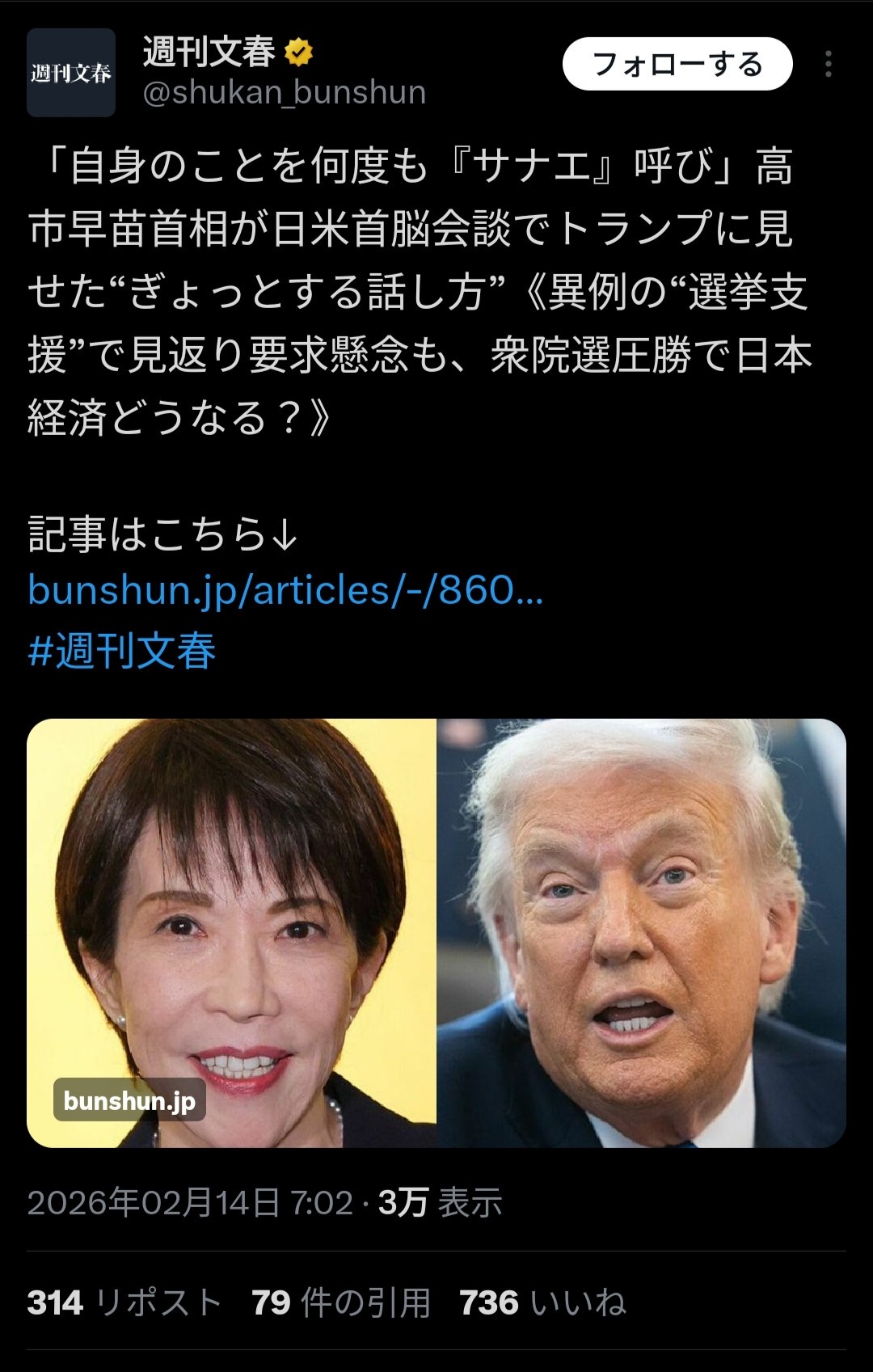Open the three-dot overflow menu
The height and width of the screenshot is (1372, 873).
pos(828,64)
